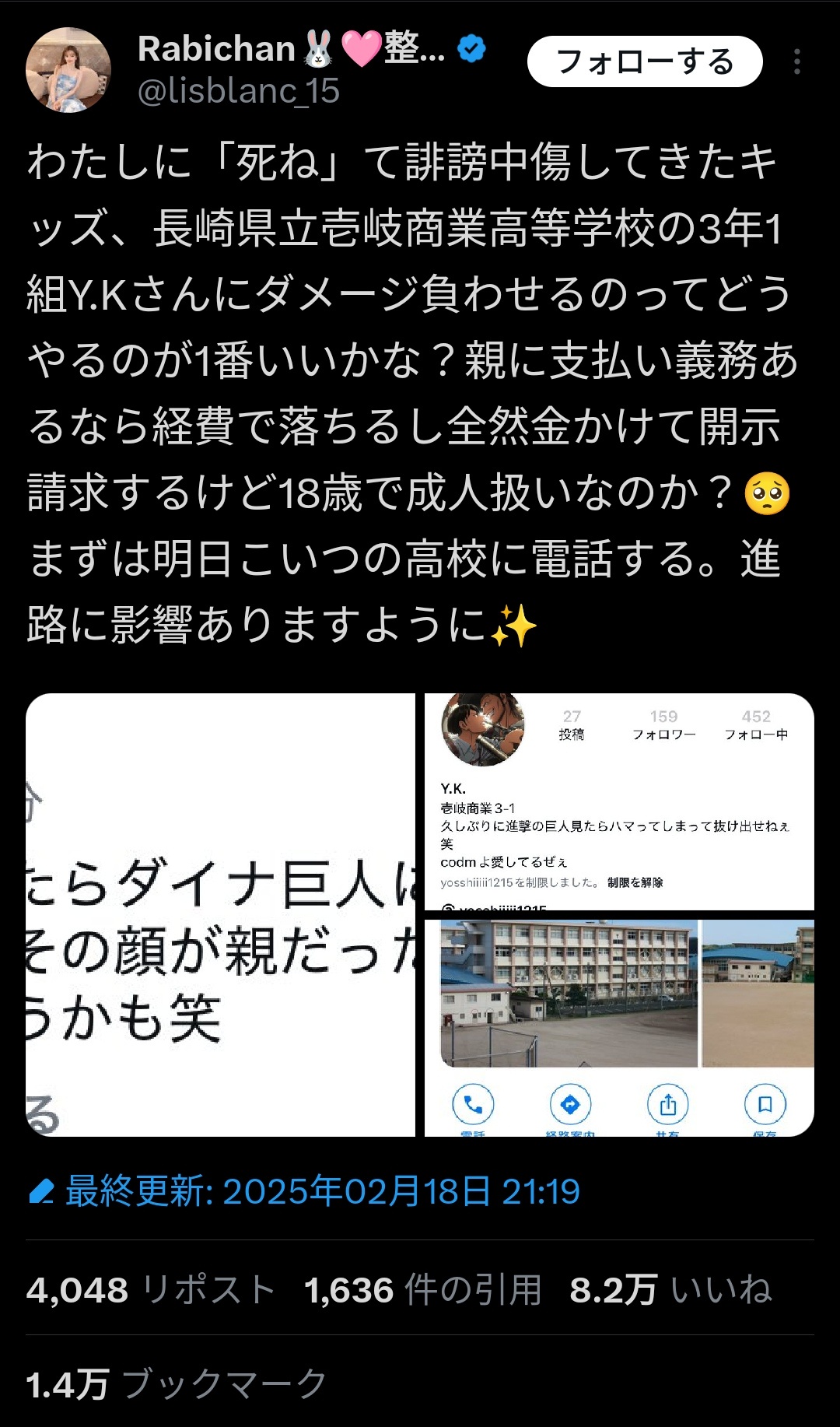Open the left attached text image
The width and height of the screenshot is (840, 1427).
tap(221, 915)
